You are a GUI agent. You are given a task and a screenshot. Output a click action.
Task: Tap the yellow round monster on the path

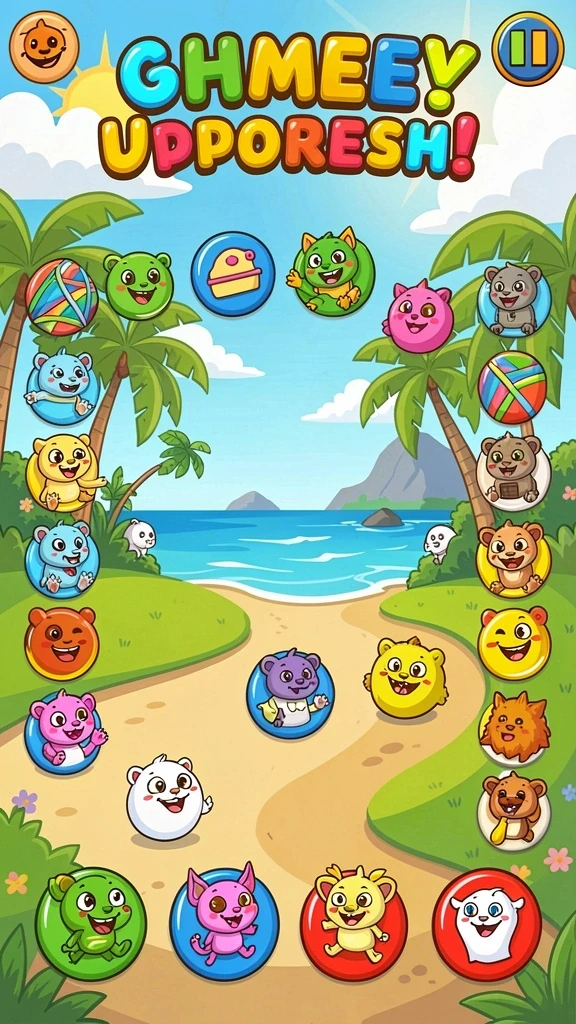coord(407,679)
